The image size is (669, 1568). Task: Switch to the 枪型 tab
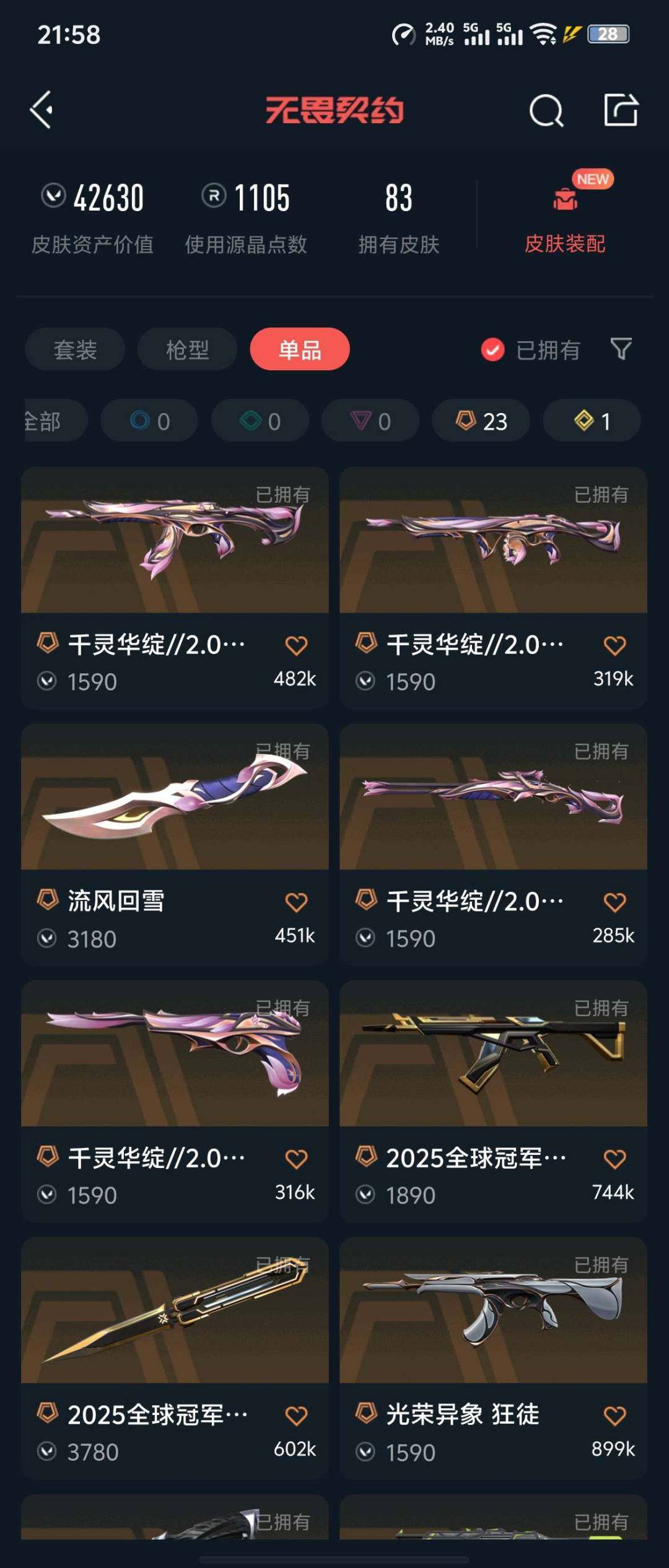coord(187,350)
